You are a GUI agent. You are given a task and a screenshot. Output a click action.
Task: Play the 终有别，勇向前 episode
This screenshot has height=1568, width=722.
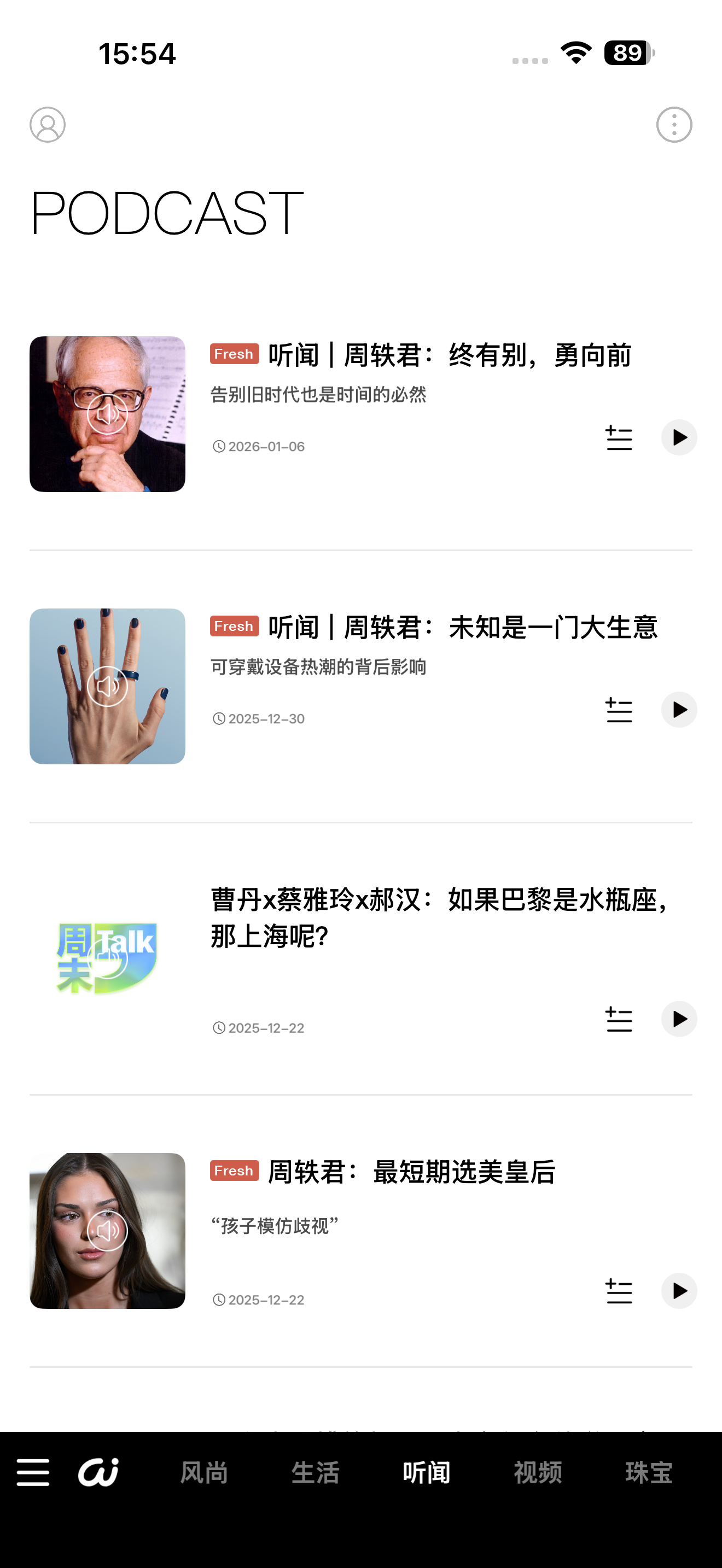coord(679,437)
